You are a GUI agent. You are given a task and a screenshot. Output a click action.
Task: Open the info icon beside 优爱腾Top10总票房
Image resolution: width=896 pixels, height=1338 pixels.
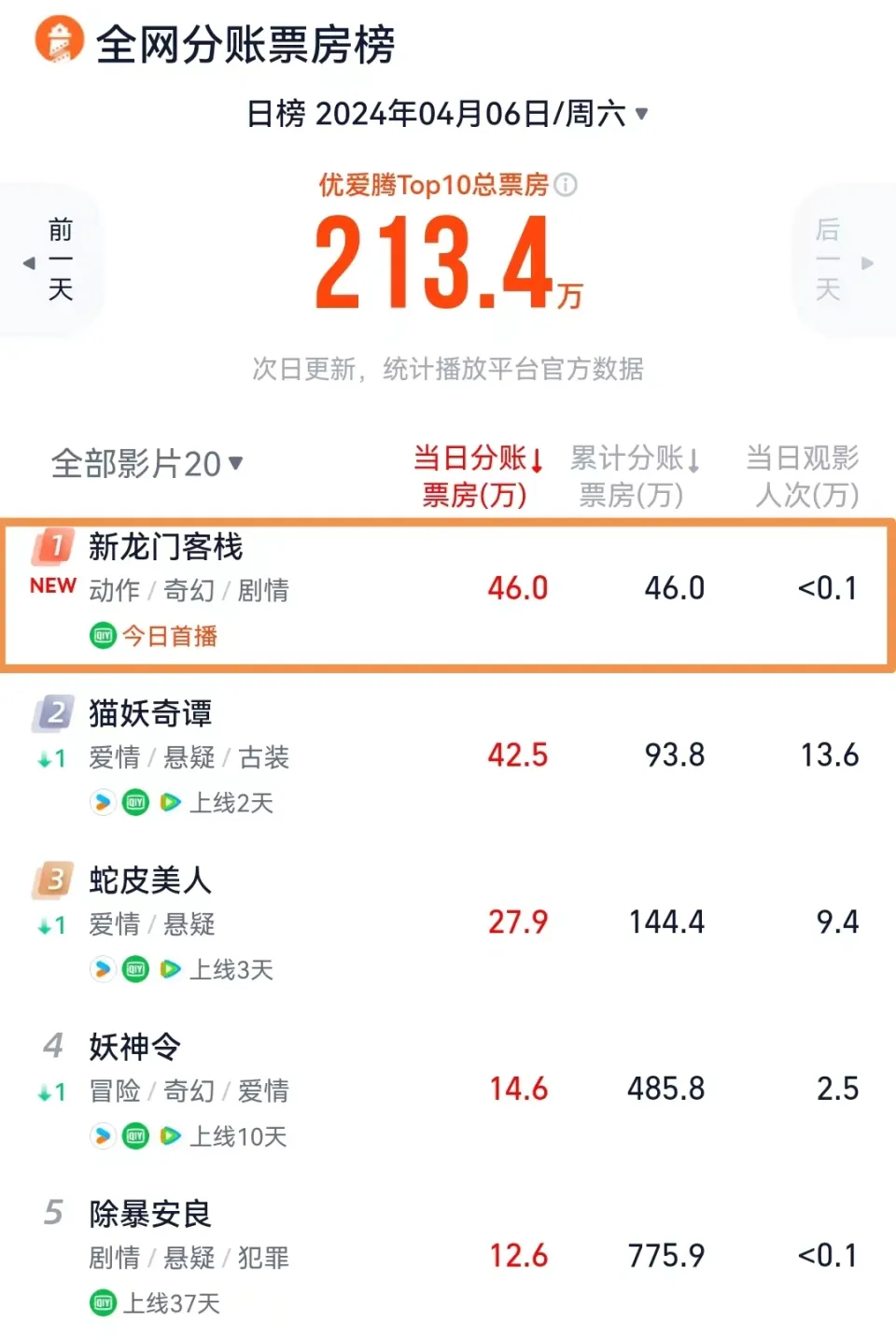(566, 185)
